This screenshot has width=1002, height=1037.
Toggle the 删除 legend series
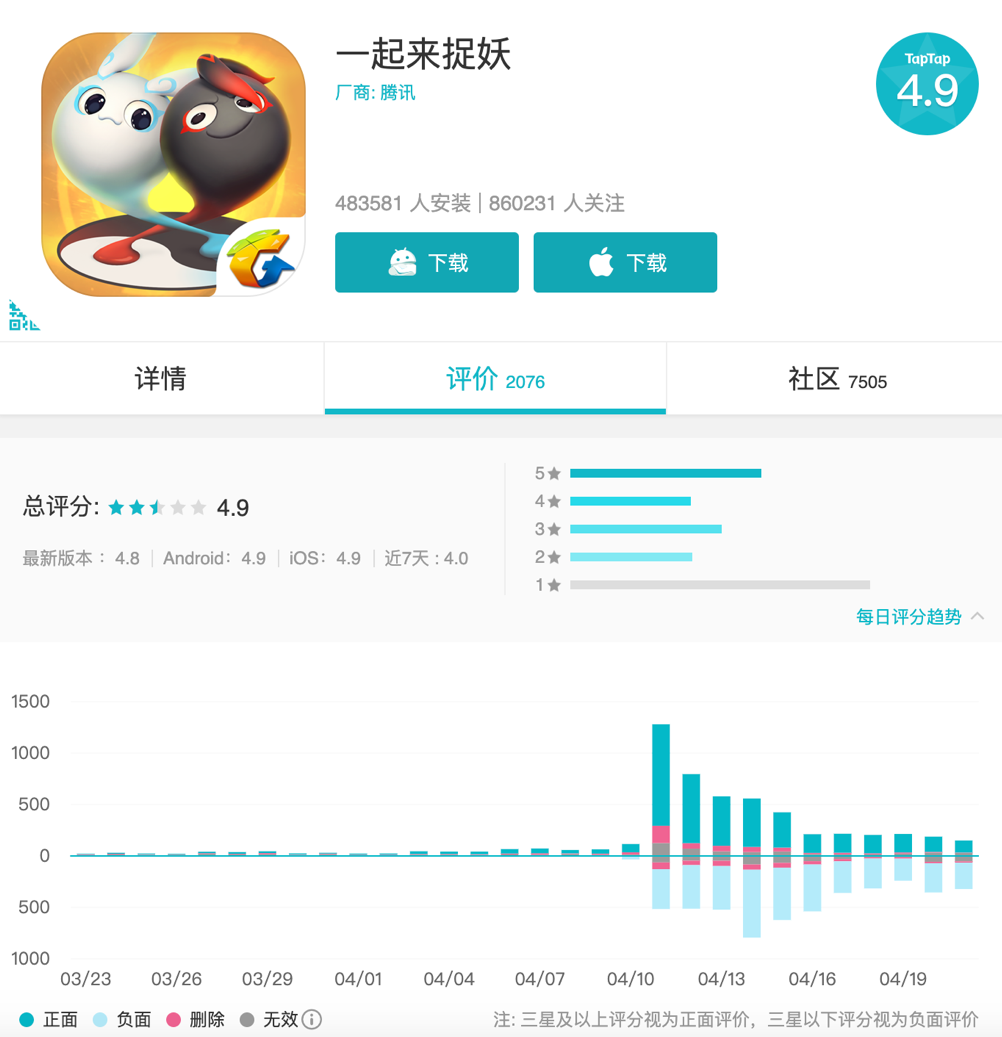195,1019
